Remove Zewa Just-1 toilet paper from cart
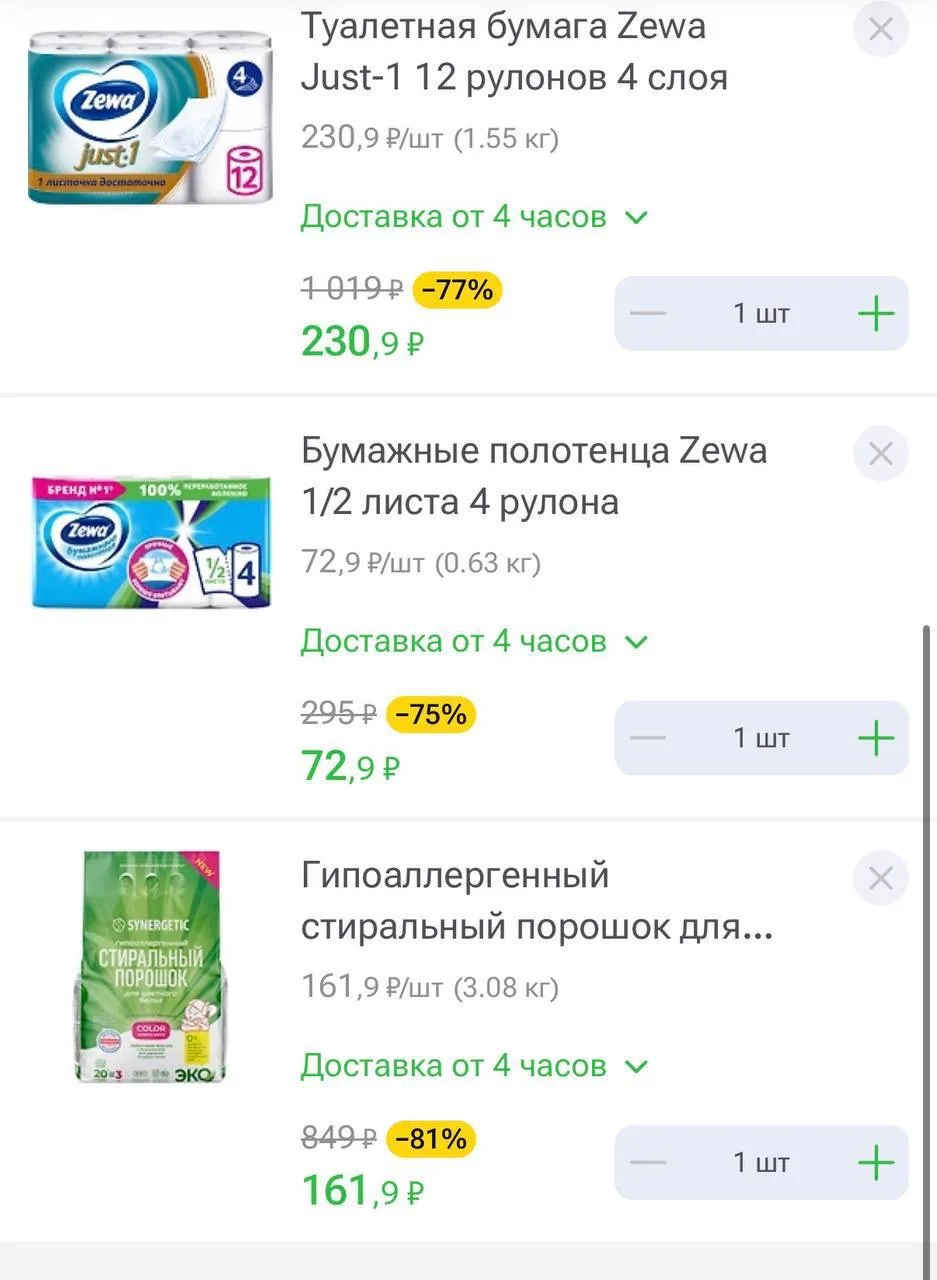937x1280 pixels. click(880, 30)
